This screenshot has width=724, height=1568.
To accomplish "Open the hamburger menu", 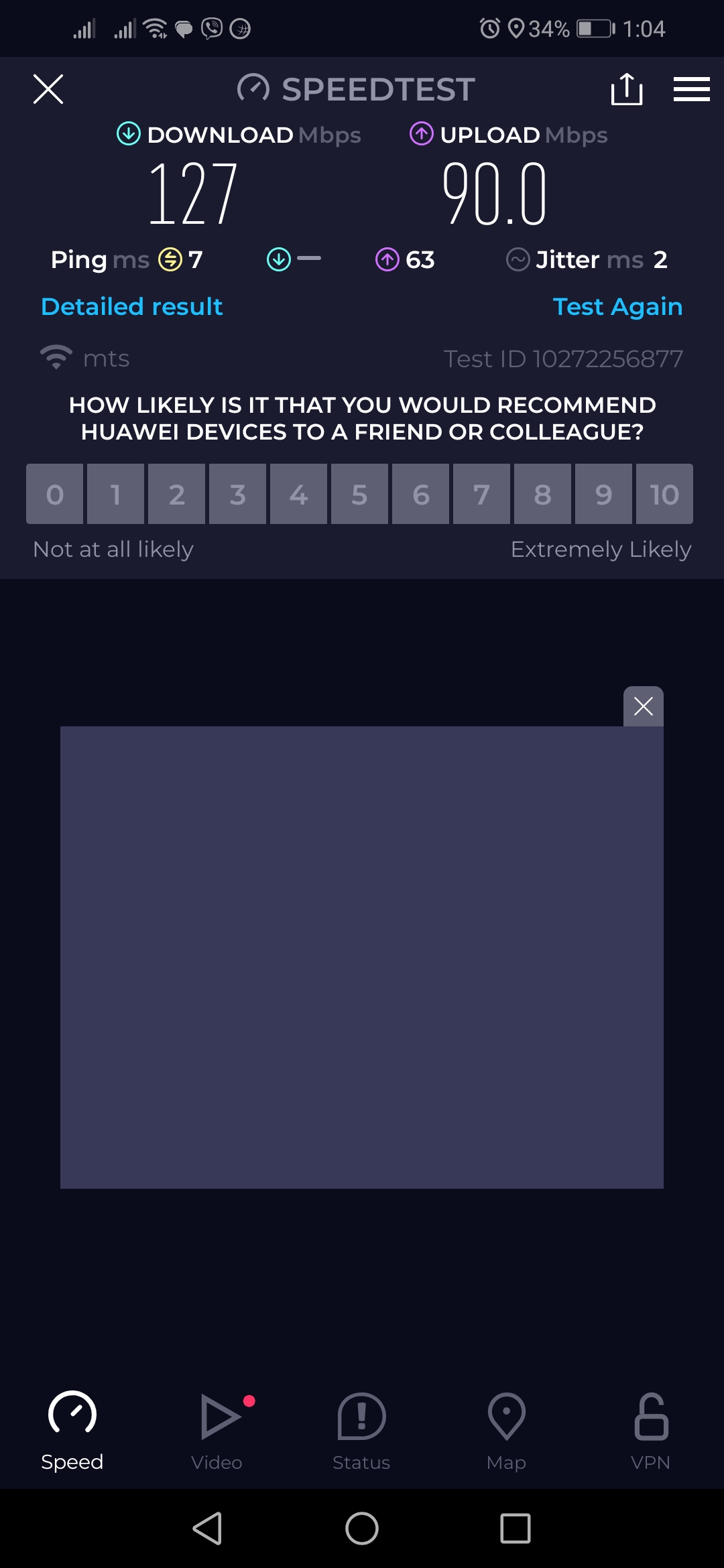I will click(x=691, y=89).
